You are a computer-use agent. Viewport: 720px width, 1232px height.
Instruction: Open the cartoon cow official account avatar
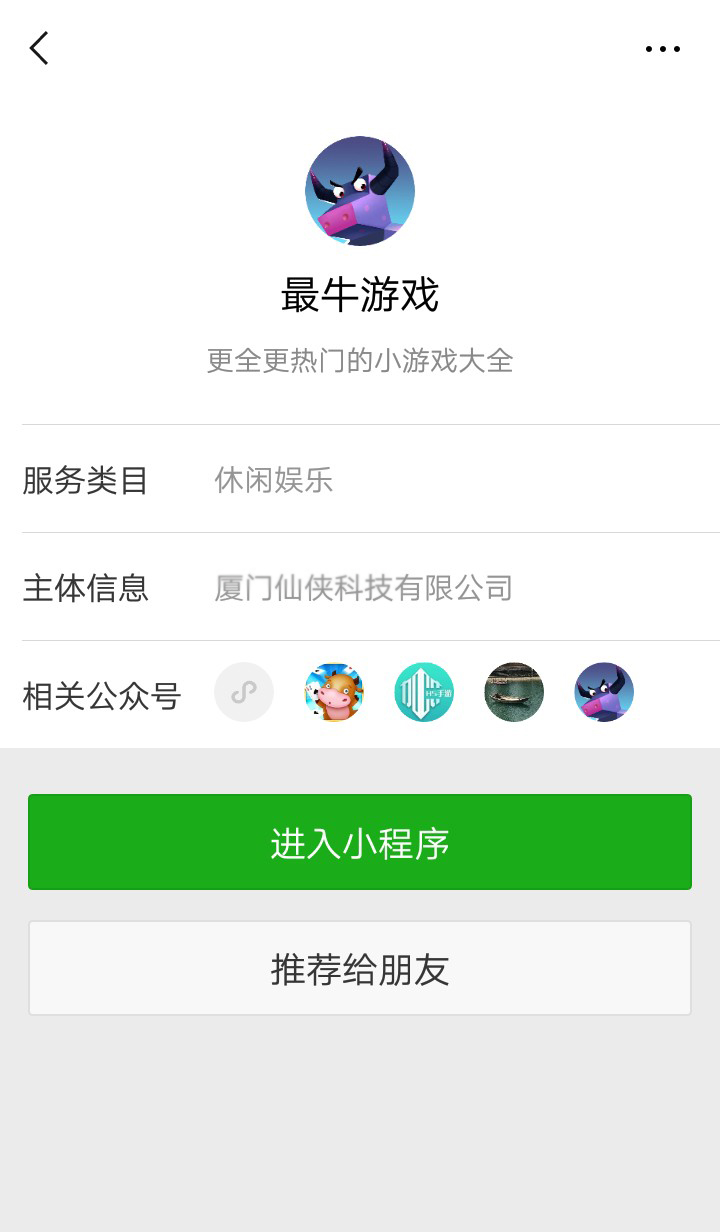[333, 692]
